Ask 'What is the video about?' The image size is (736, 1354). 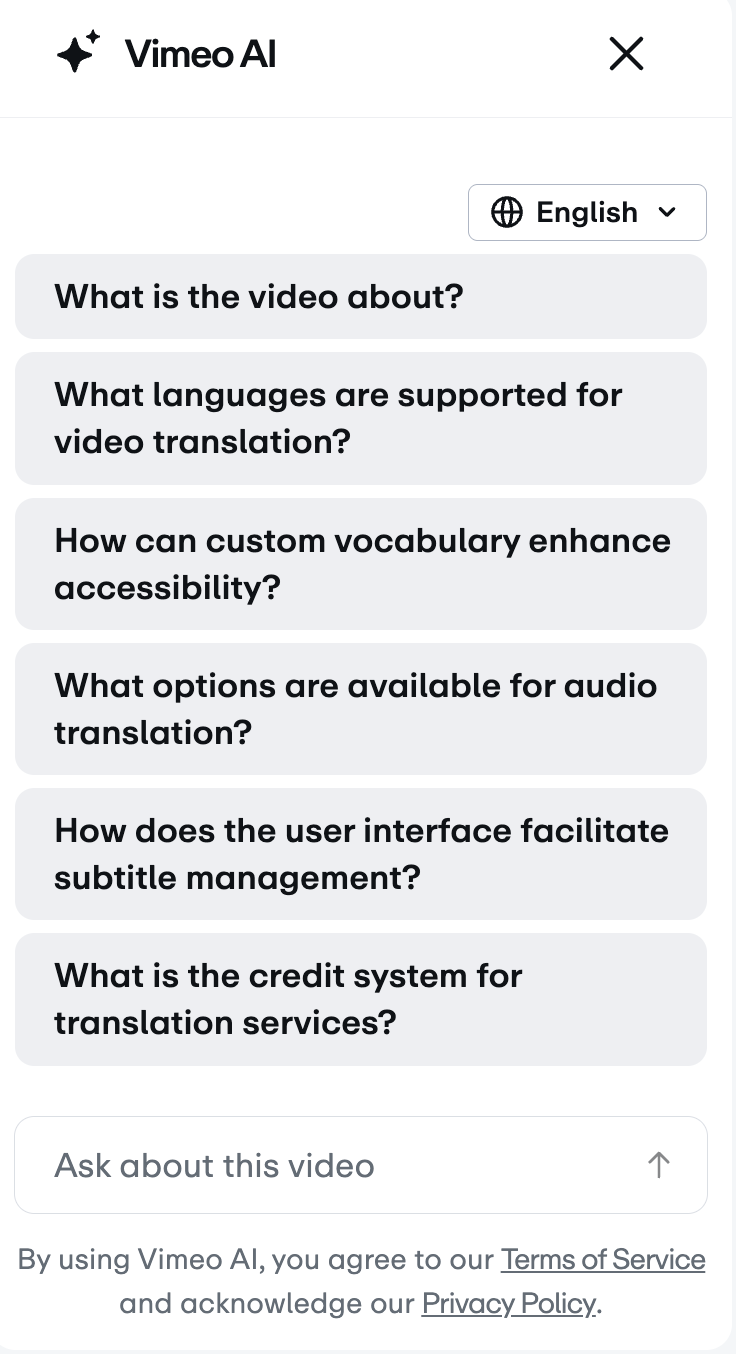(x=360, y=297)
